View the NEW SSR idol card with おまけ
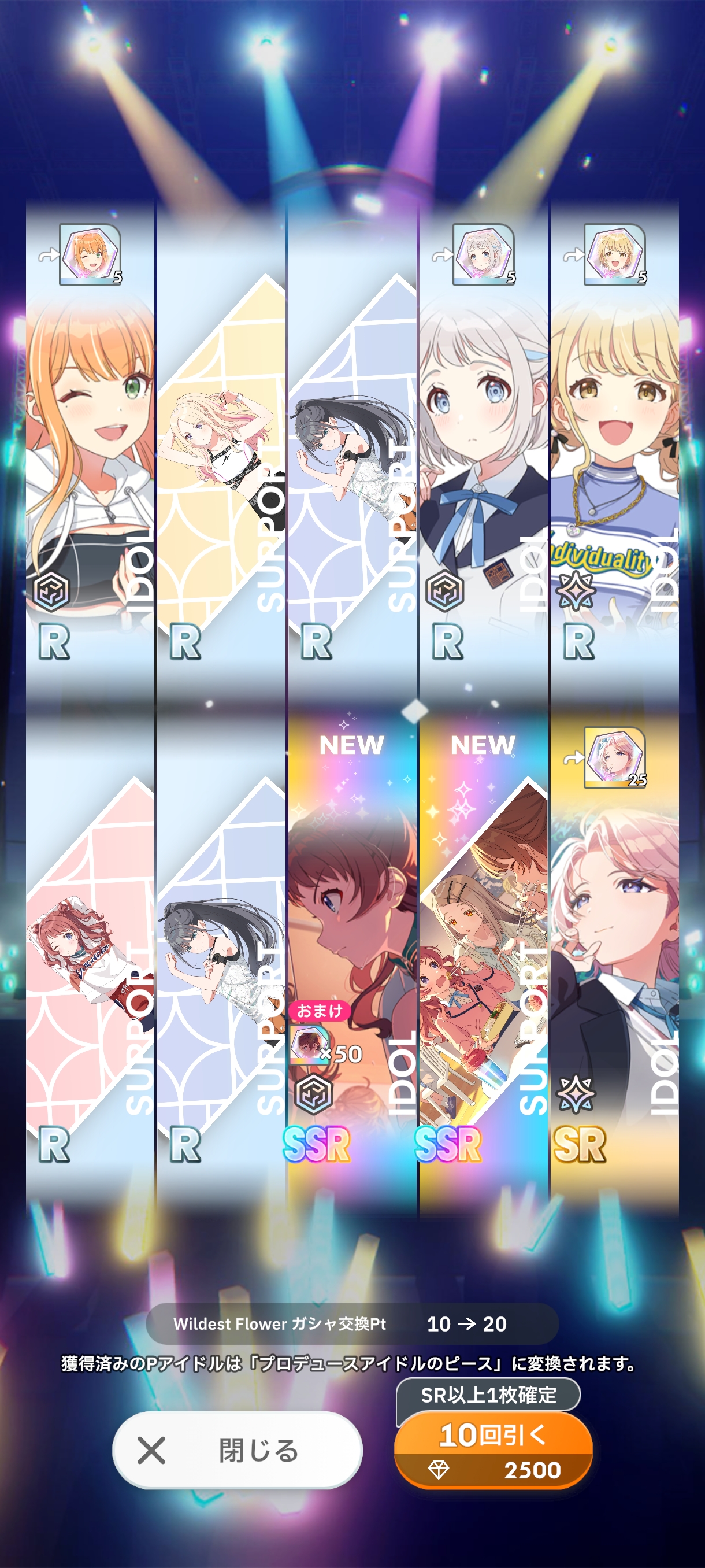The image size is (705, 1568). click(351, 956)
